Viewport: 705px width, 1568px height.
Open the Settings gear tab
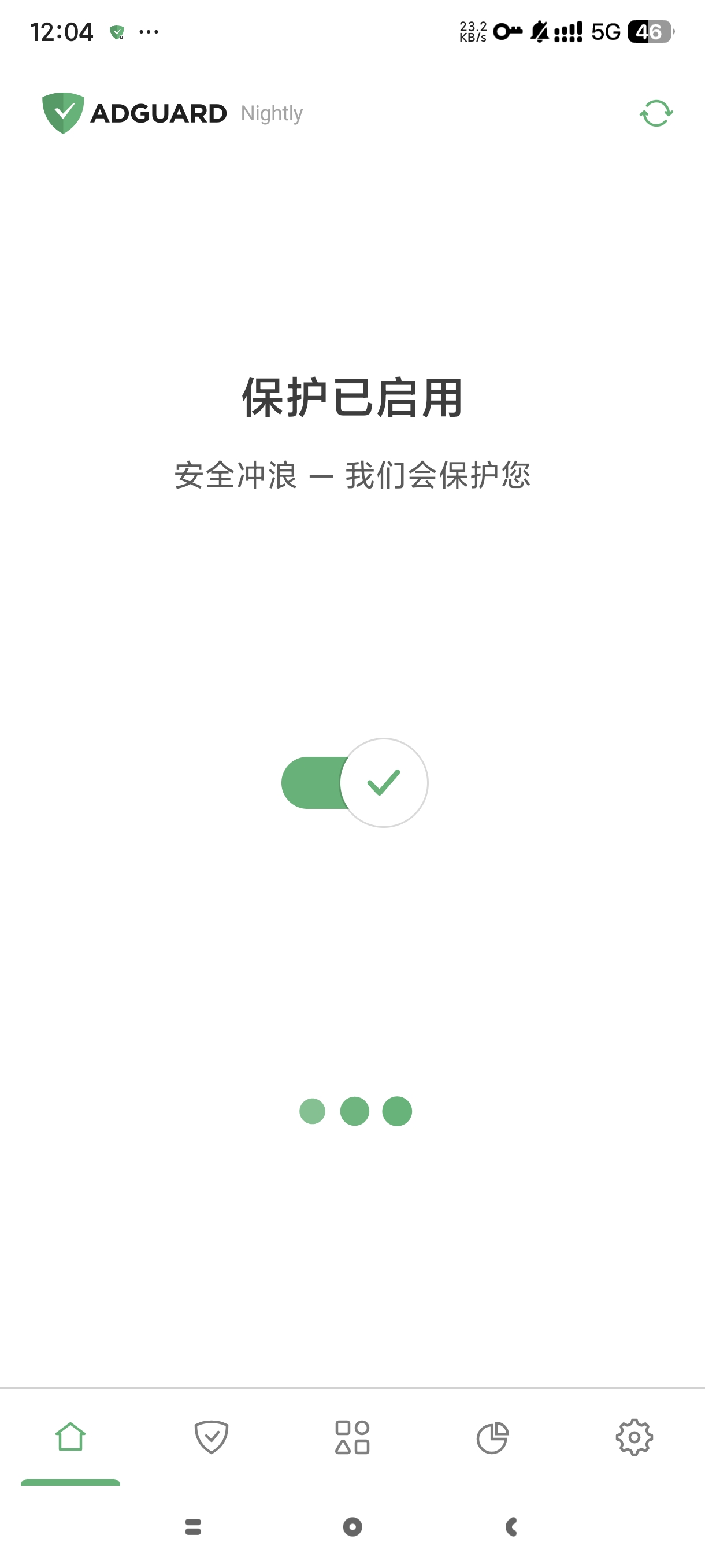pos(634,1437)
